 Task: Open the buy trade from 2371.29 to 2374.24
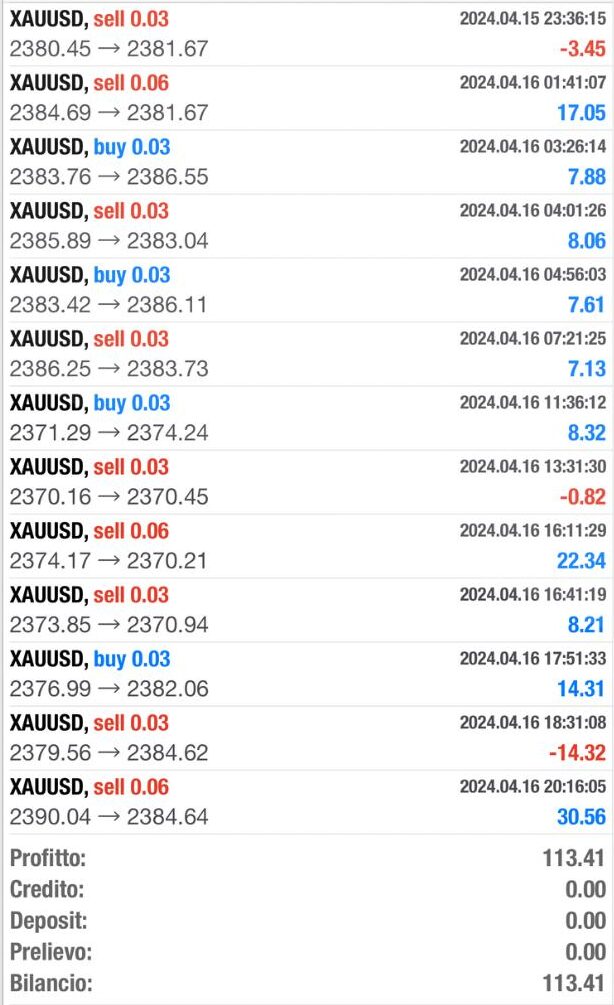(x=307, y=419)
